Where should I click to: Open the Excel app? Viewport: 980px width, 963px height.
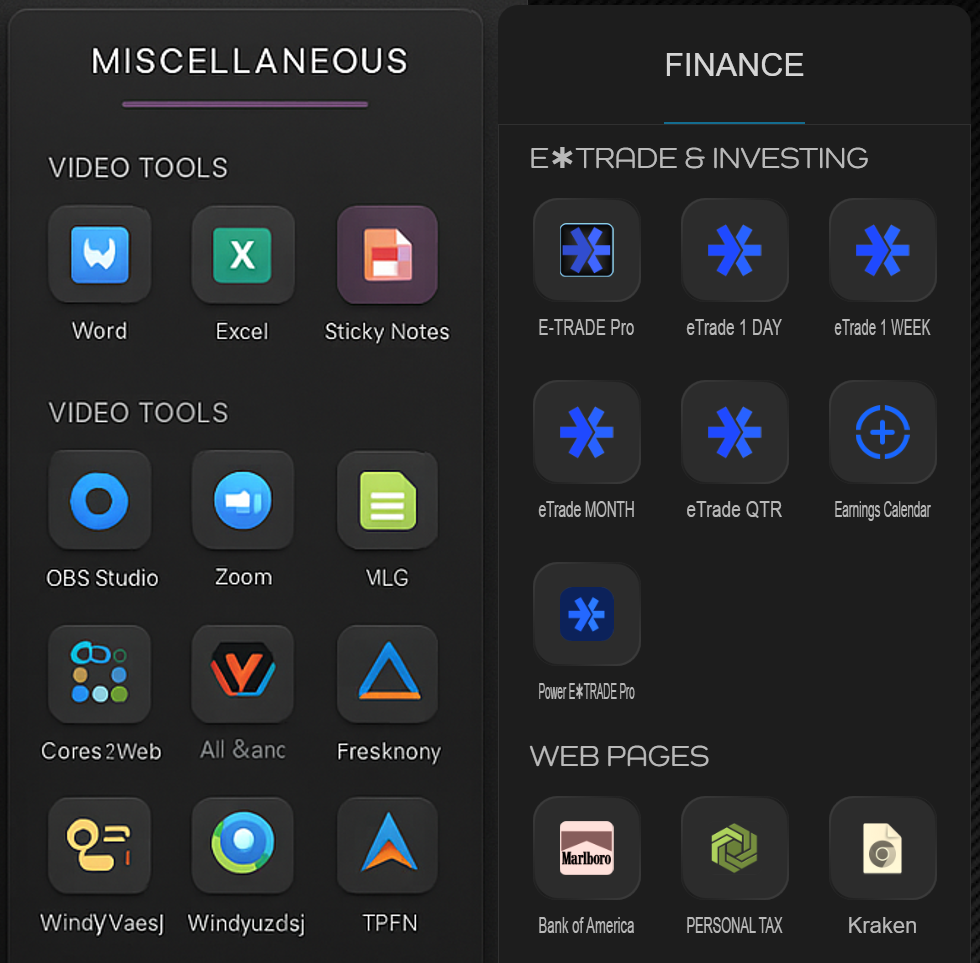point(242,255)
